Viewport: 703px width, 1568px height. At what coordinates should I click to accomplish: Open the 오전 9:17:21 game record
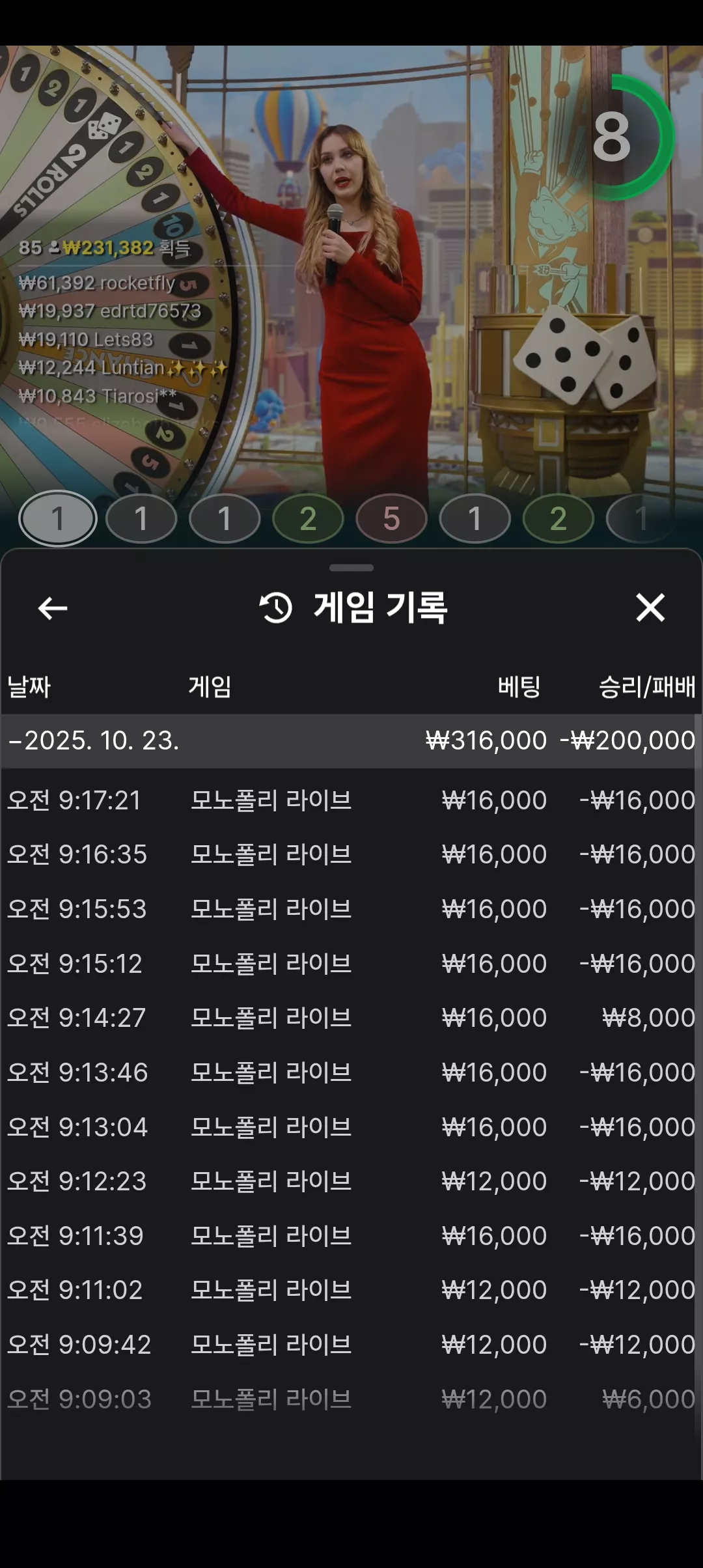click(x=351, y=800)
